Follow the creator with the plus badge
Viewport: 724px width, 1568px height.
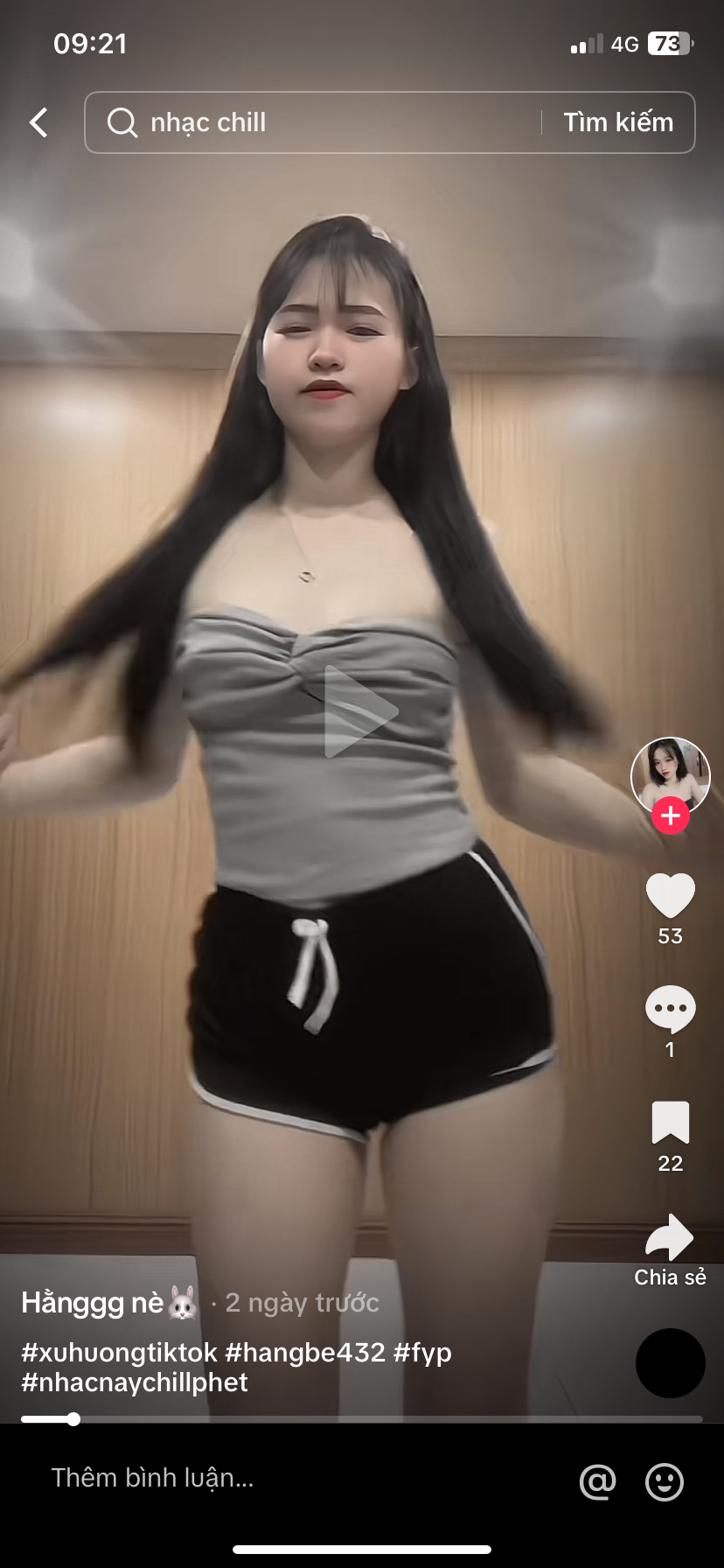tap(671, 815)
